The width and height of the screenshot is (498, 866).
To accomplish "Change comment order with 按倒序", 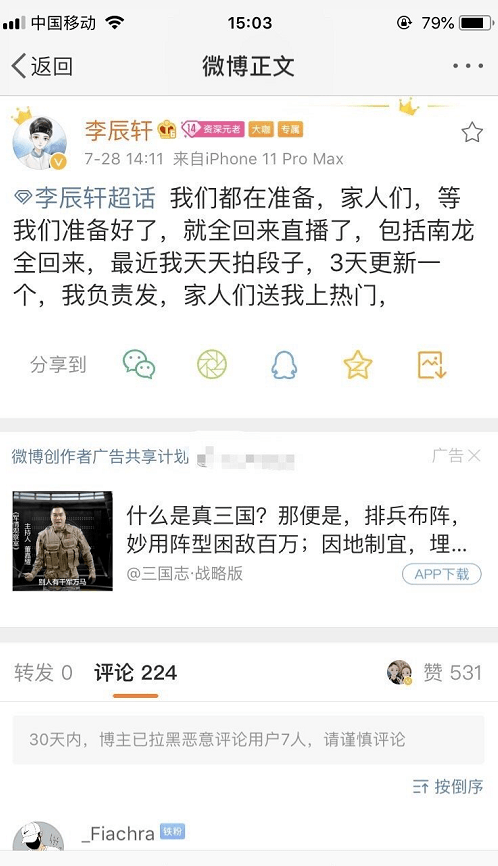I will point(447,786).
